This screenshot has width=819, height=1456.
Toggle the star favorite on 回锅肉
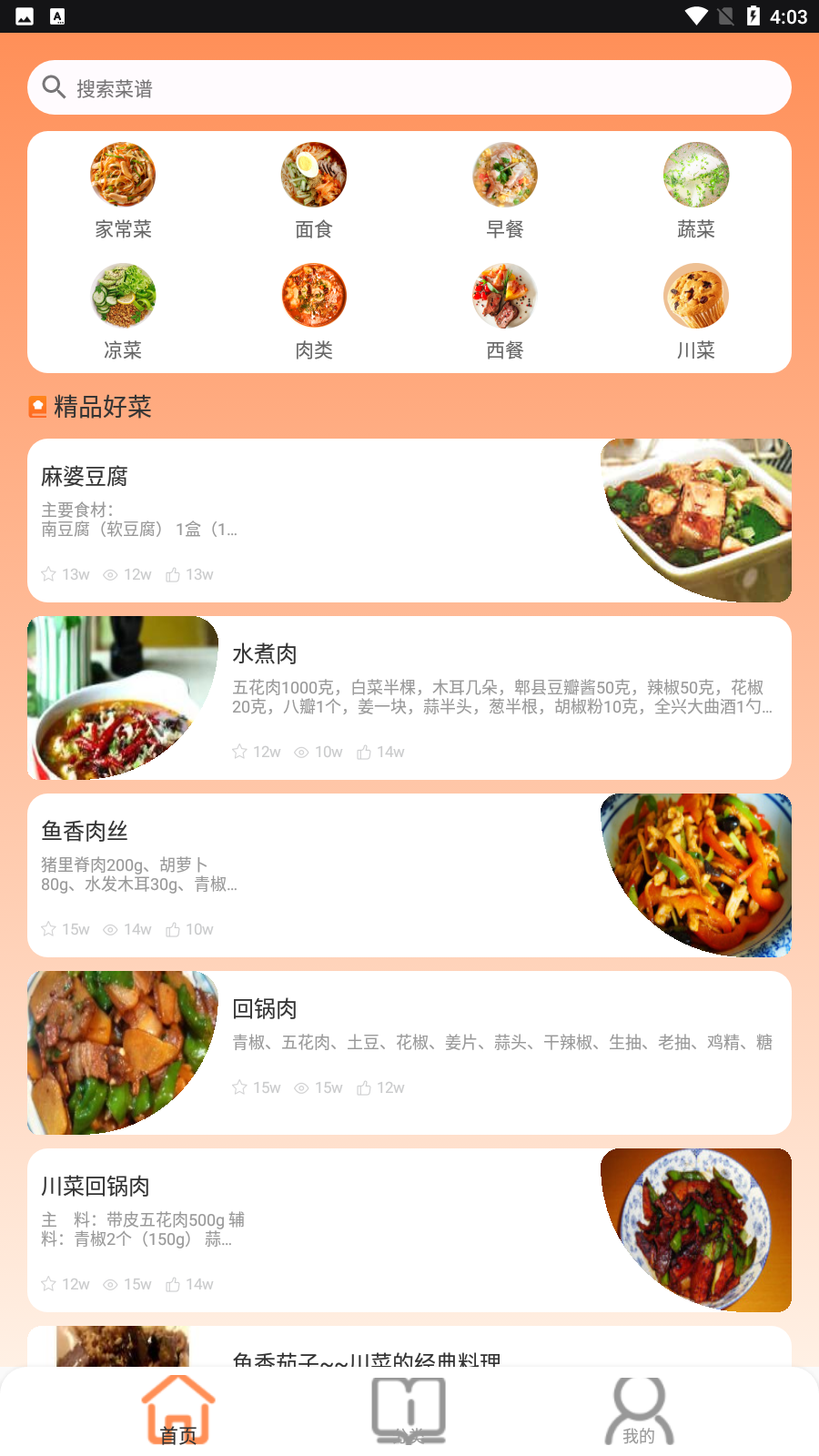click(x=239, y=1087)
